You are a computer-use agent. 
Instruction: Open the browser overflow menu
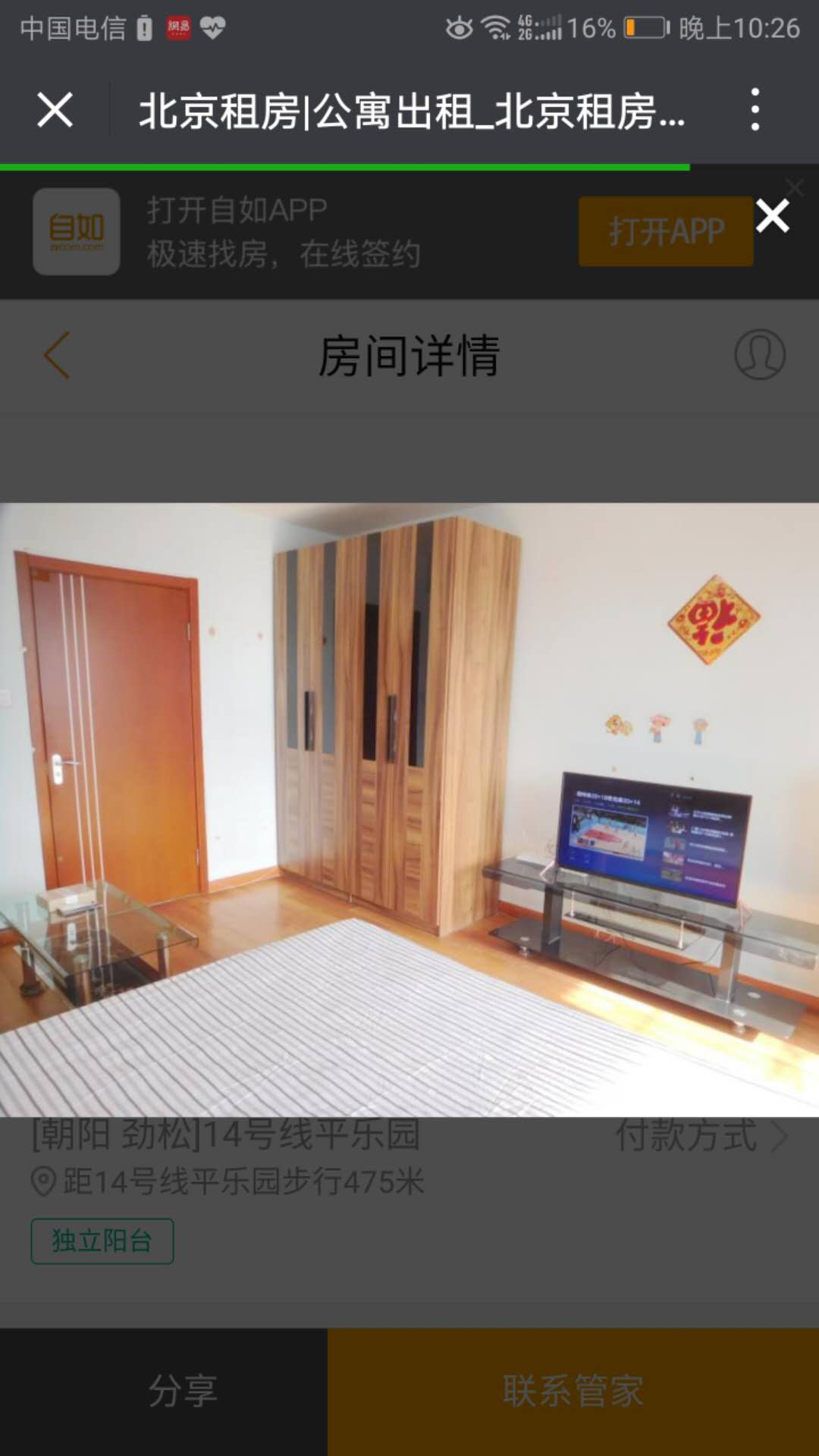755,111
